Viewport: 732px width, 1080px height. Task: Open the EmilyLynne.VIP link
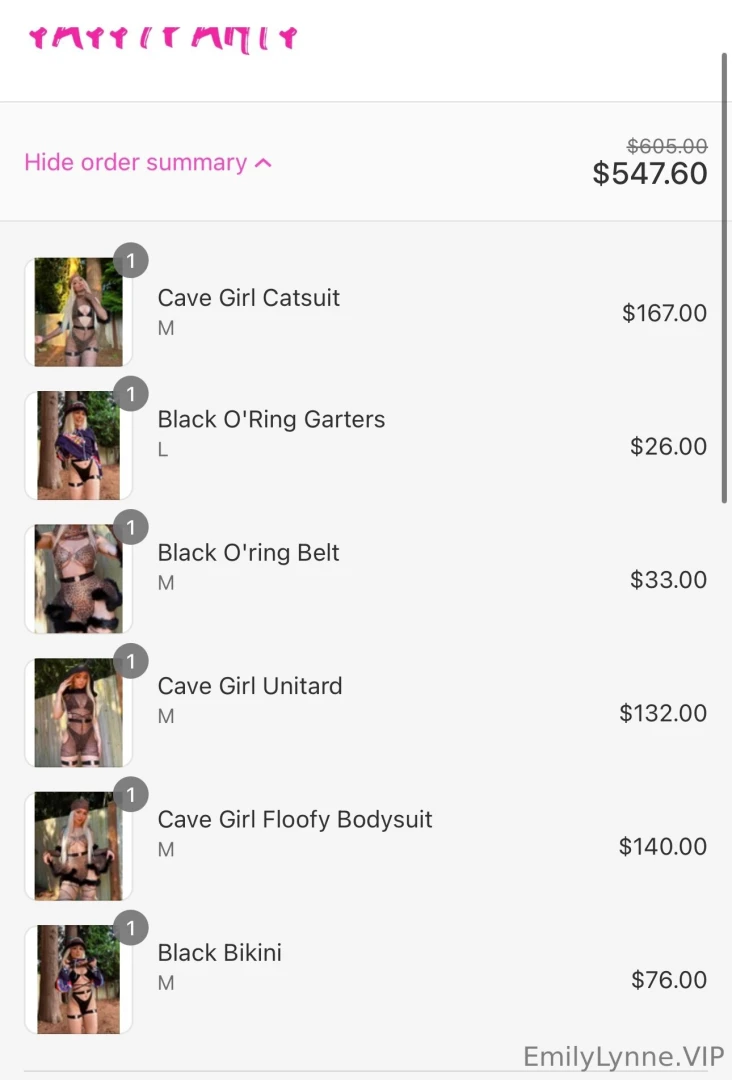(622, 1056)
